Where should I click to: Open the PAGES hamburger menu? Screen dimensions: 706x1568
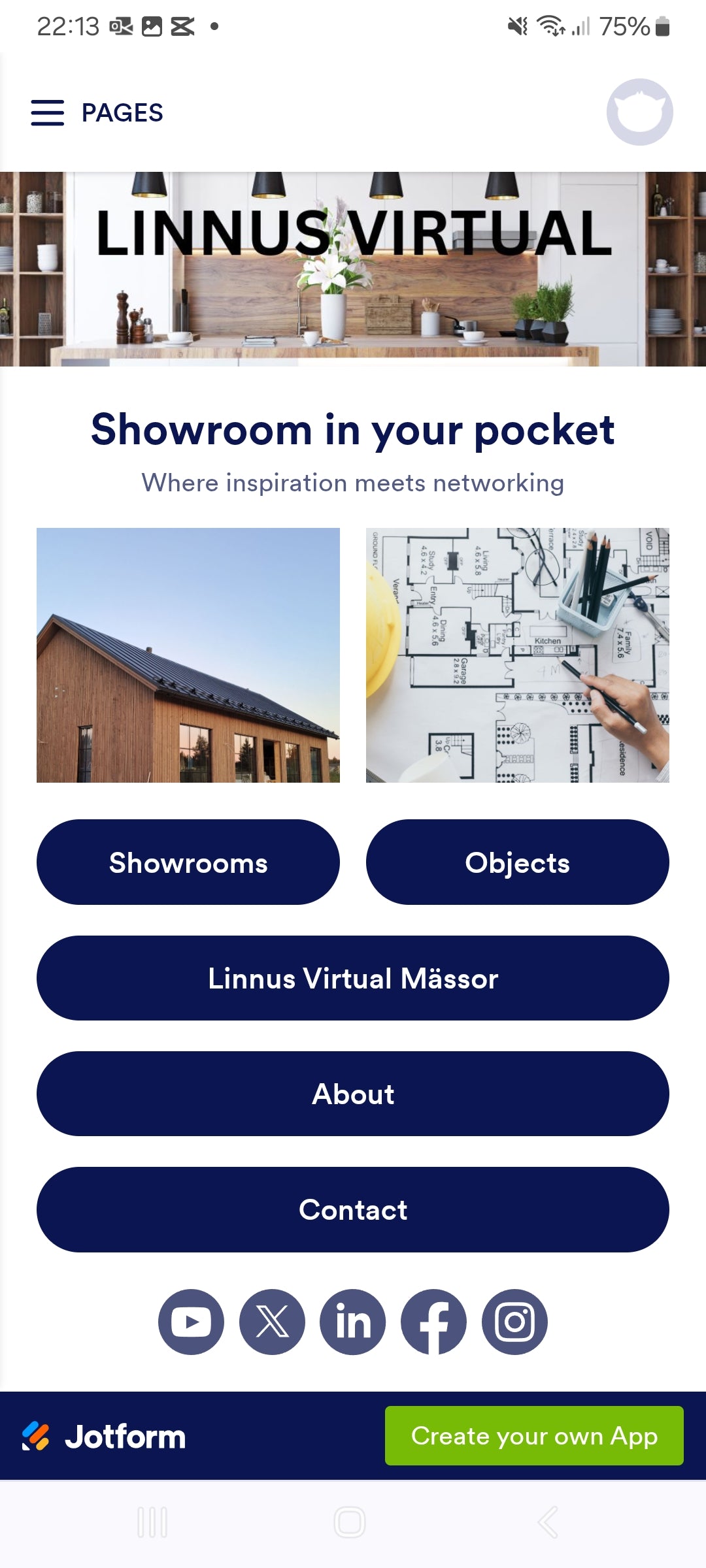(x=48, y=112)
